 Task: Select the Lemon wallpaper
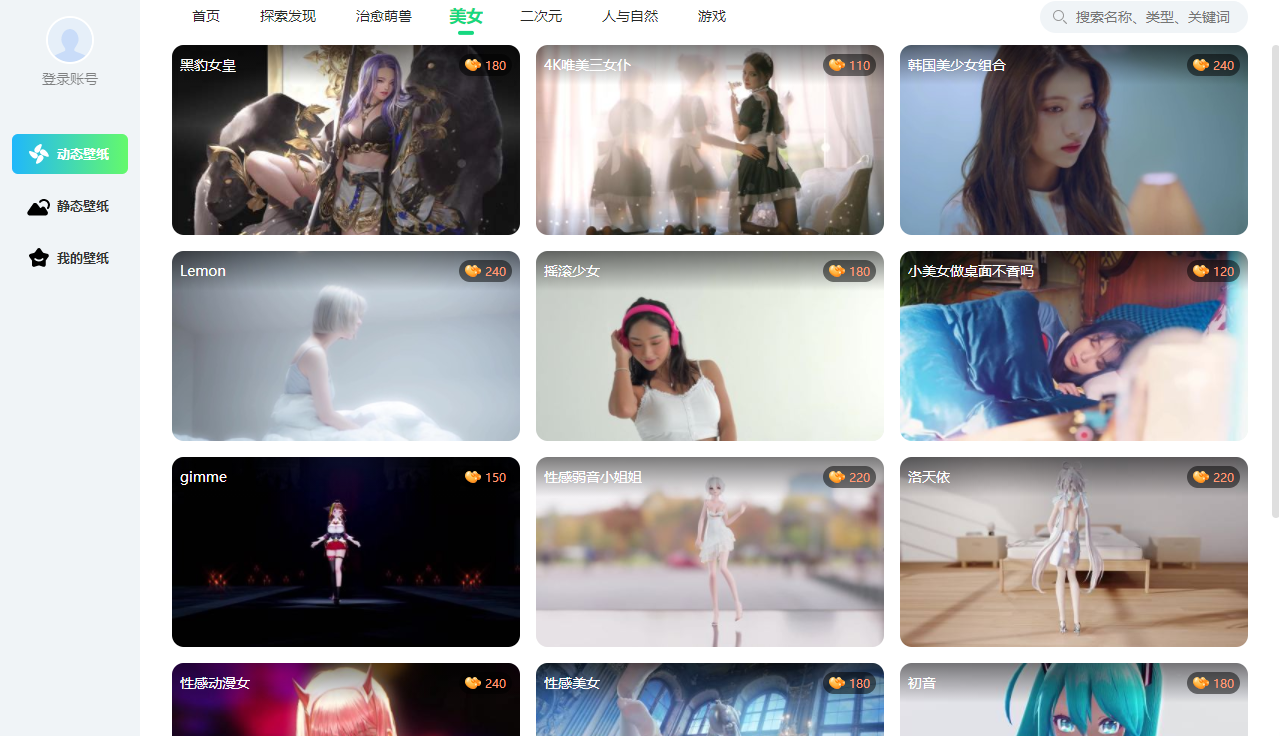(x=346, y=346)
